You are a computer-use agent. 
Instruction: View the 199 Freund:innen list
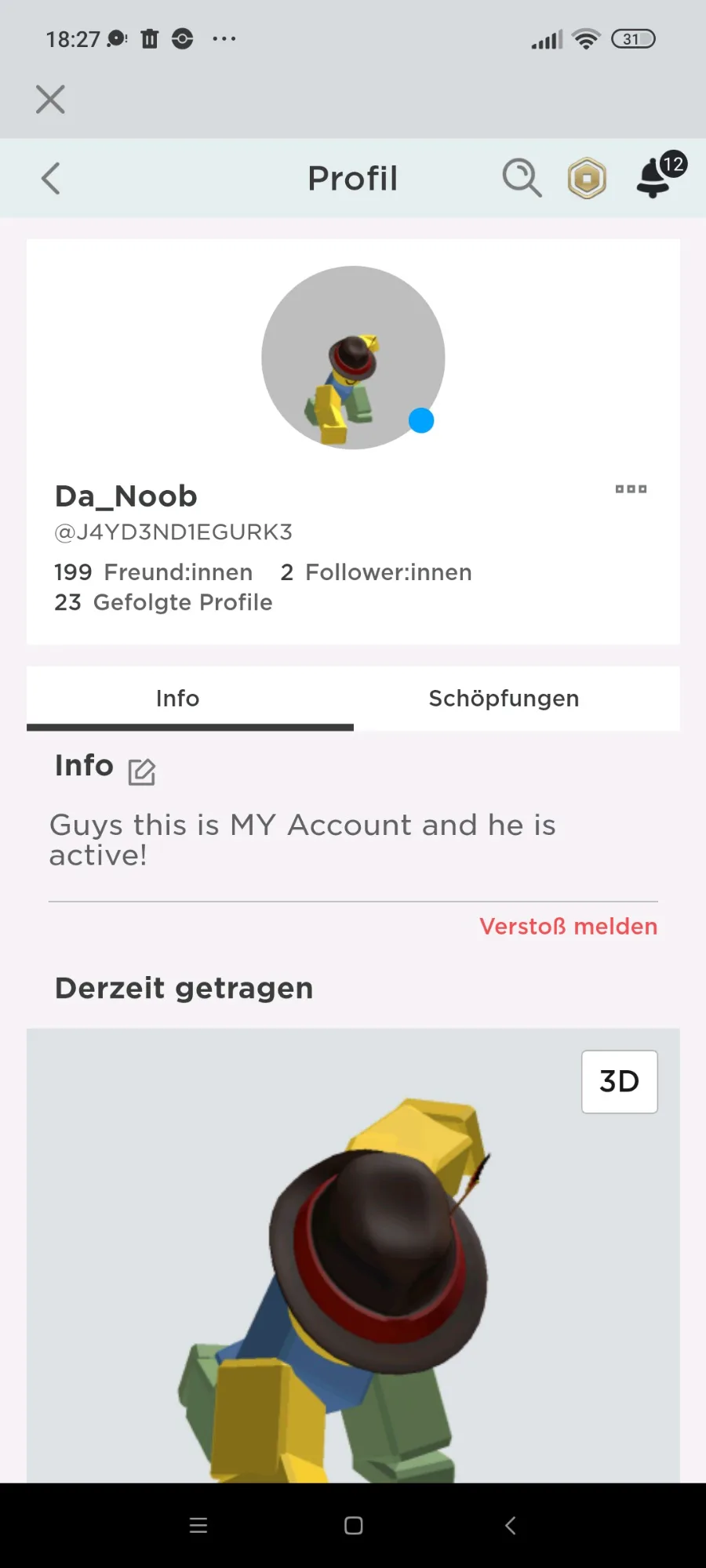[x=154, y=572]
